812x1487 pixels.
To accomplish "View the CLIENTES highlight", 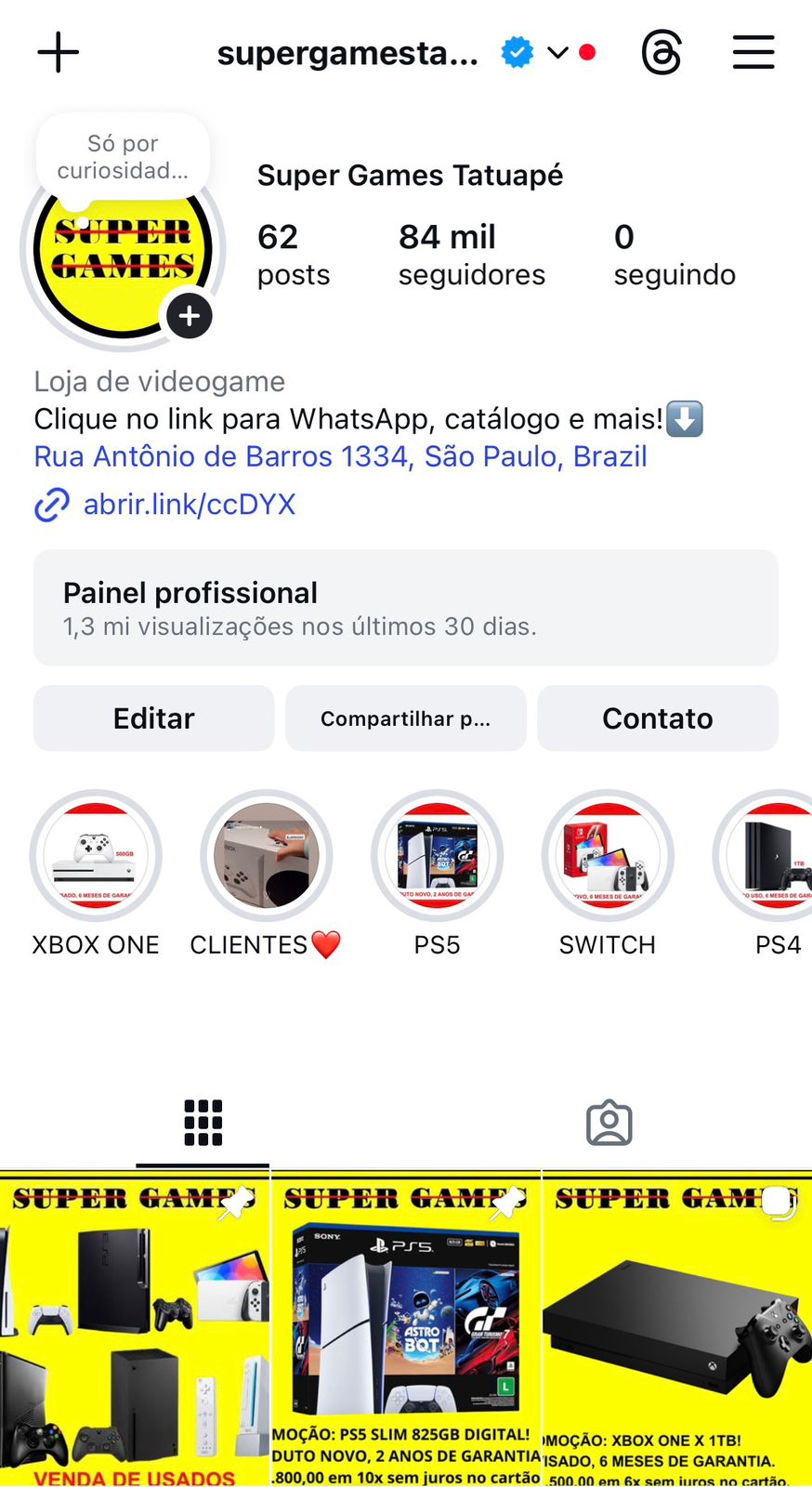I will [x=267, y=856].
